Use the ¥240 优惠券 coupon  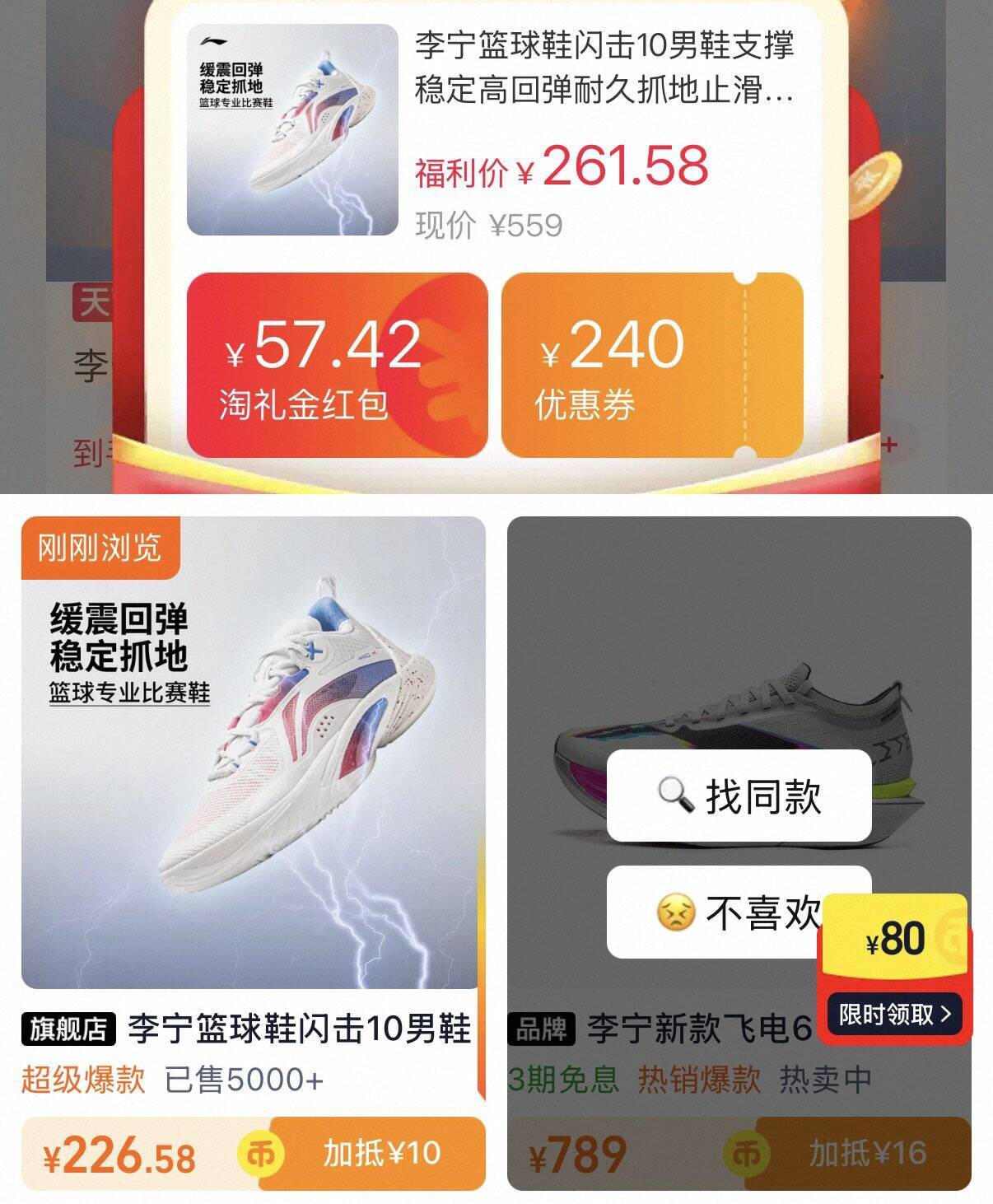pos(651,365)
